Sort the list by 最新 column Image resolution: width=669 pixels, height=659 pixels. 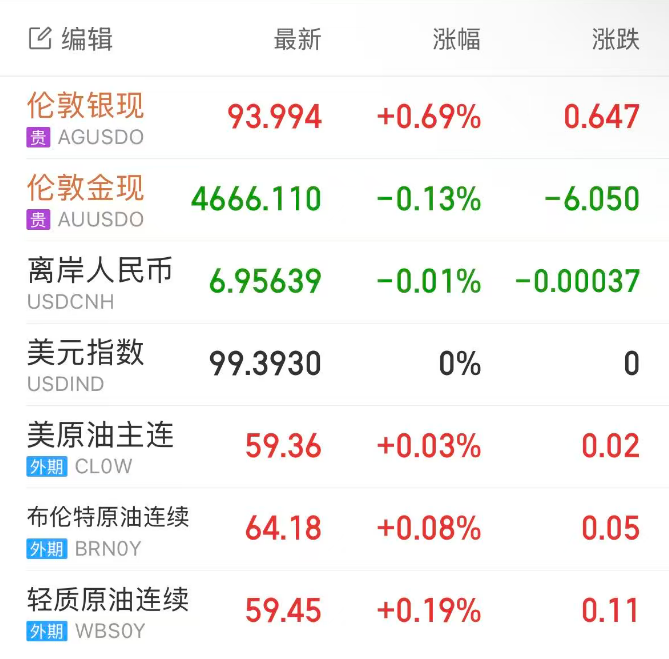297,39
